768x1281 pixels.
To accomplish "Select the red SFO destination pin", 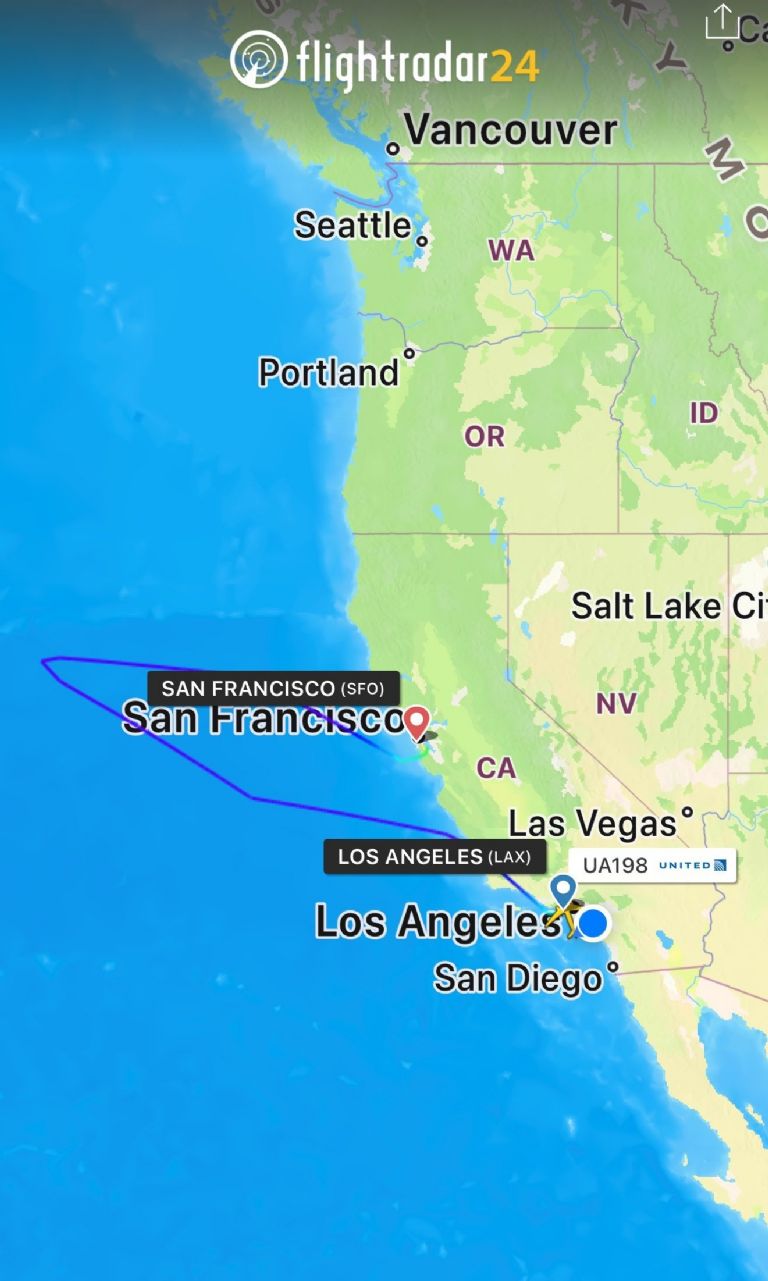I will [416, 722].
